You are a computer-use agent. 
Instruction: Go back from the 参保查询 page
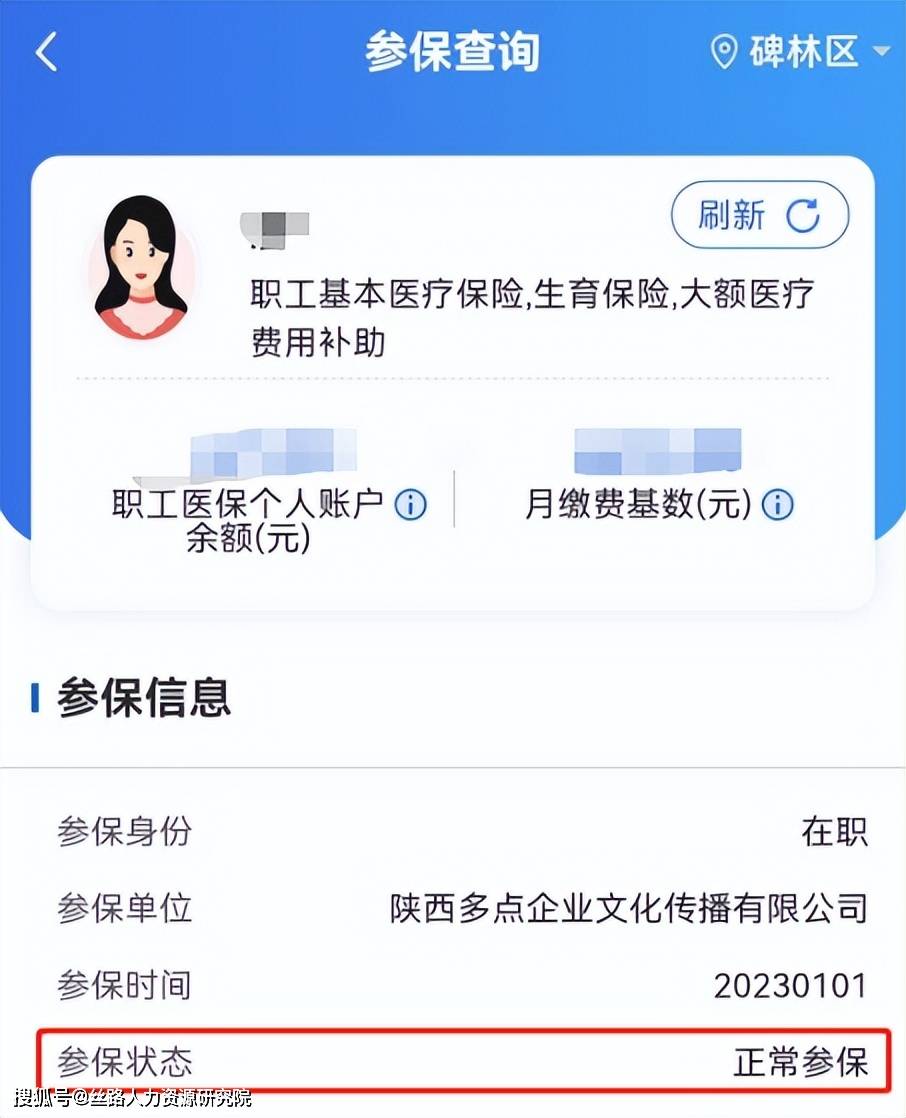[47, 53]
